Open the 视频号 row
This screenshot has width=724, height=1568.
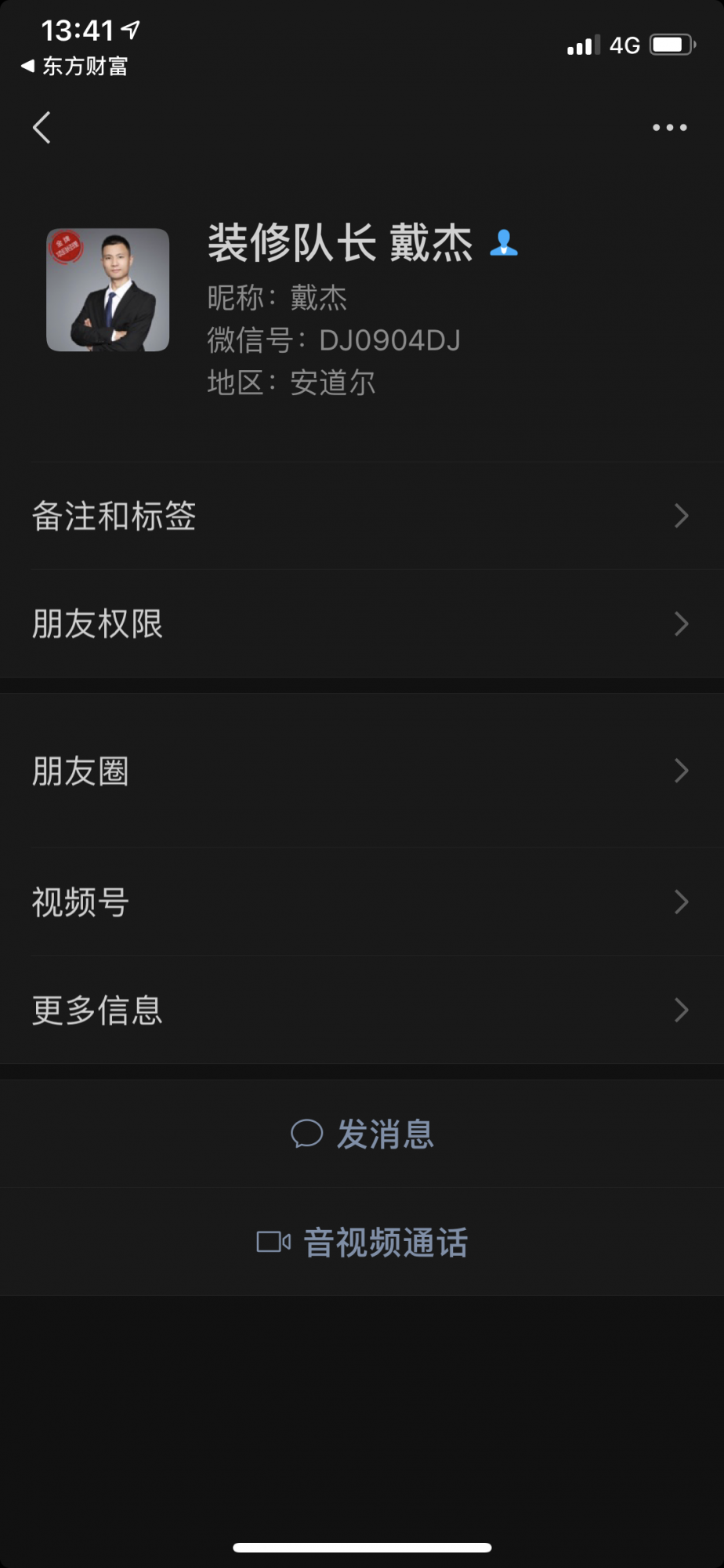click(362, 902)
